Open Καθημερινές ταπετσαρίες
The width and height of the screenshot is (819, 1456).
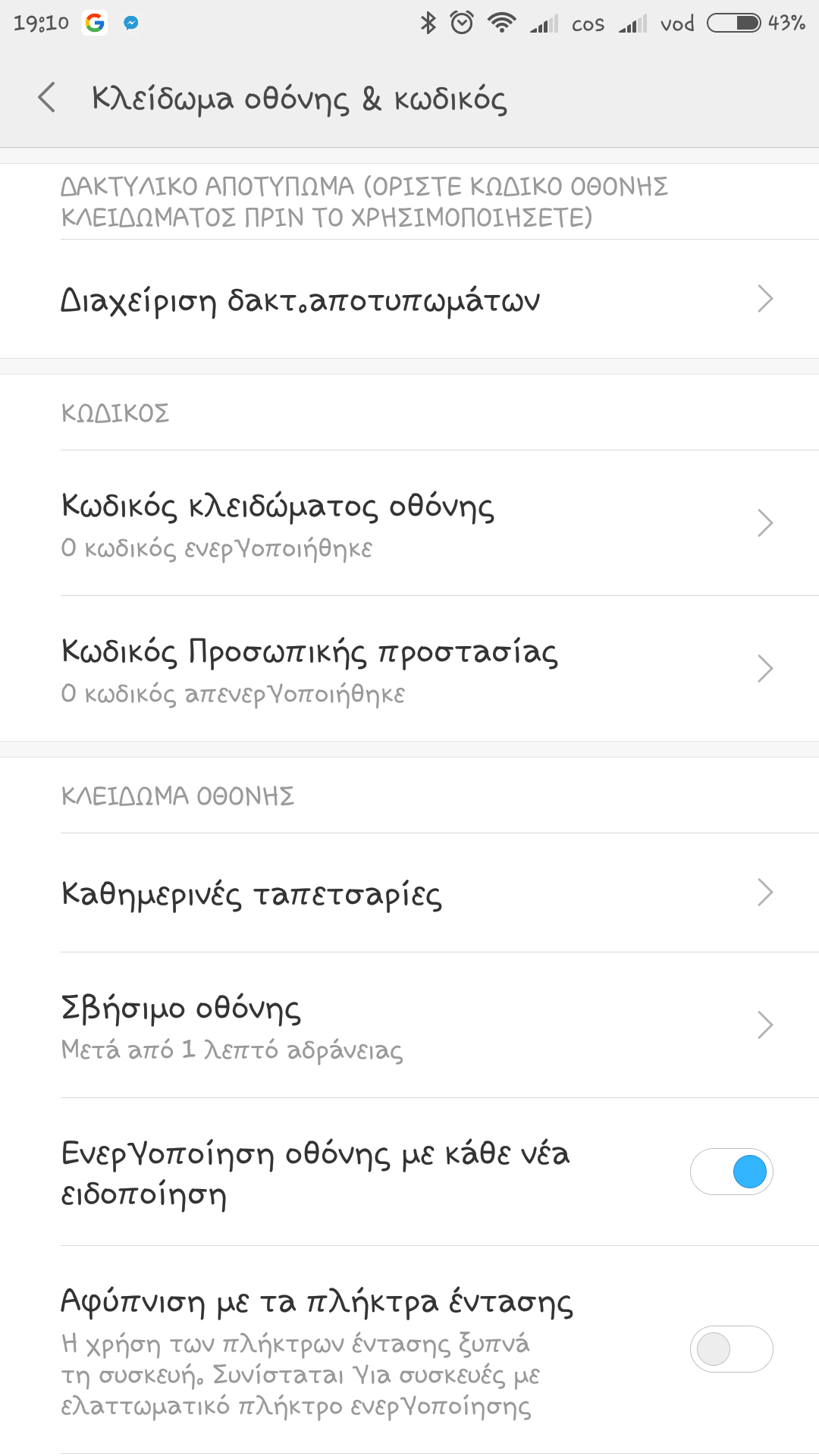coord(409,893)
